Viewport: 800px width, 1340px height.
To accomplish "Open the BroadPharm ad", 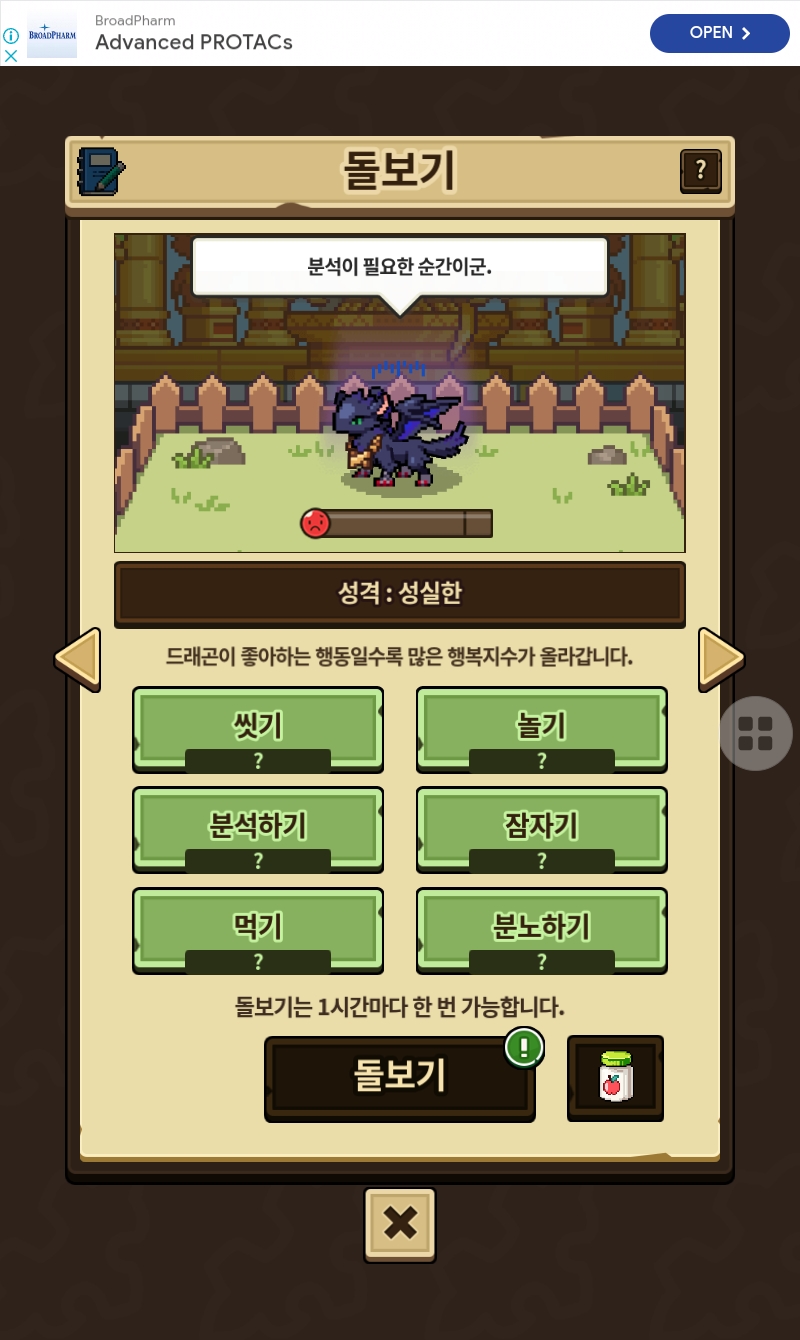I will pos(719,33).
